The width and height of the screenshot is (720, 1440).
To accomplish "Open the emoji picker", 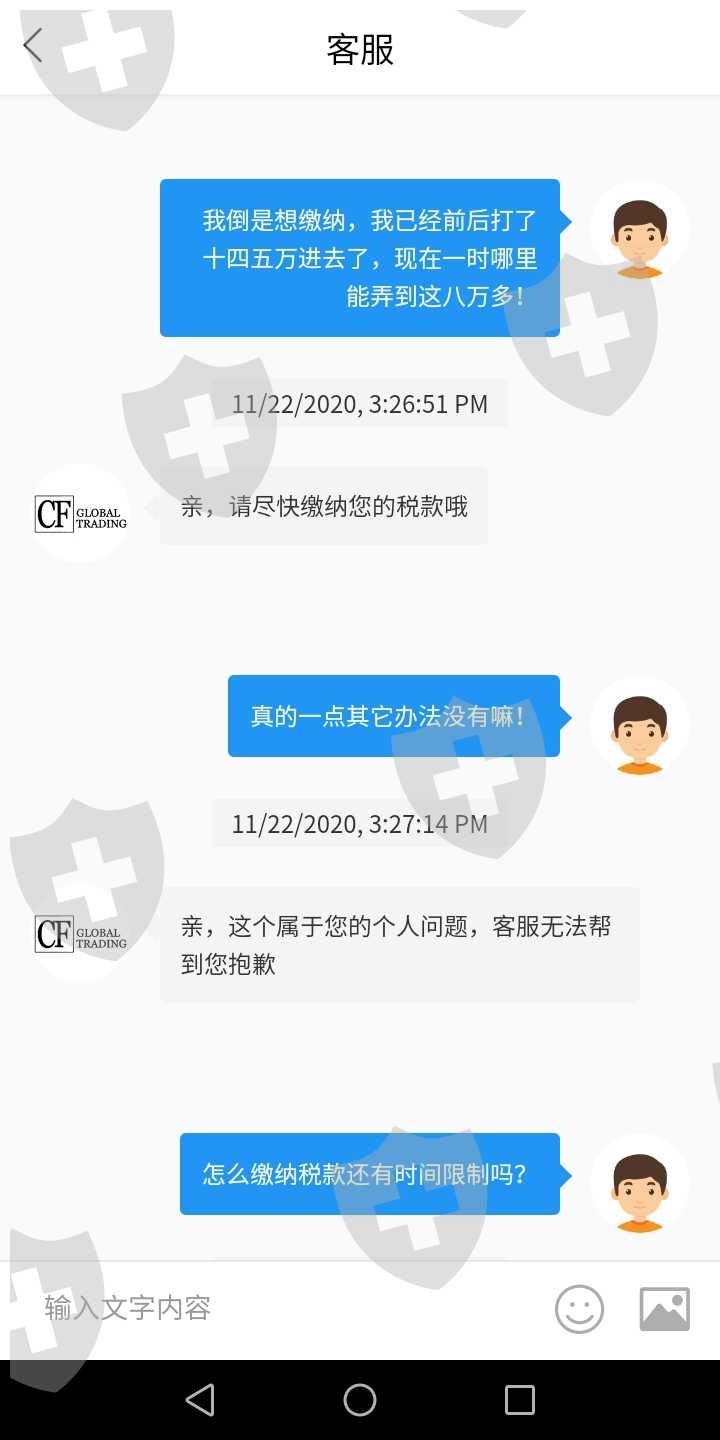I will click(580, 1309).
